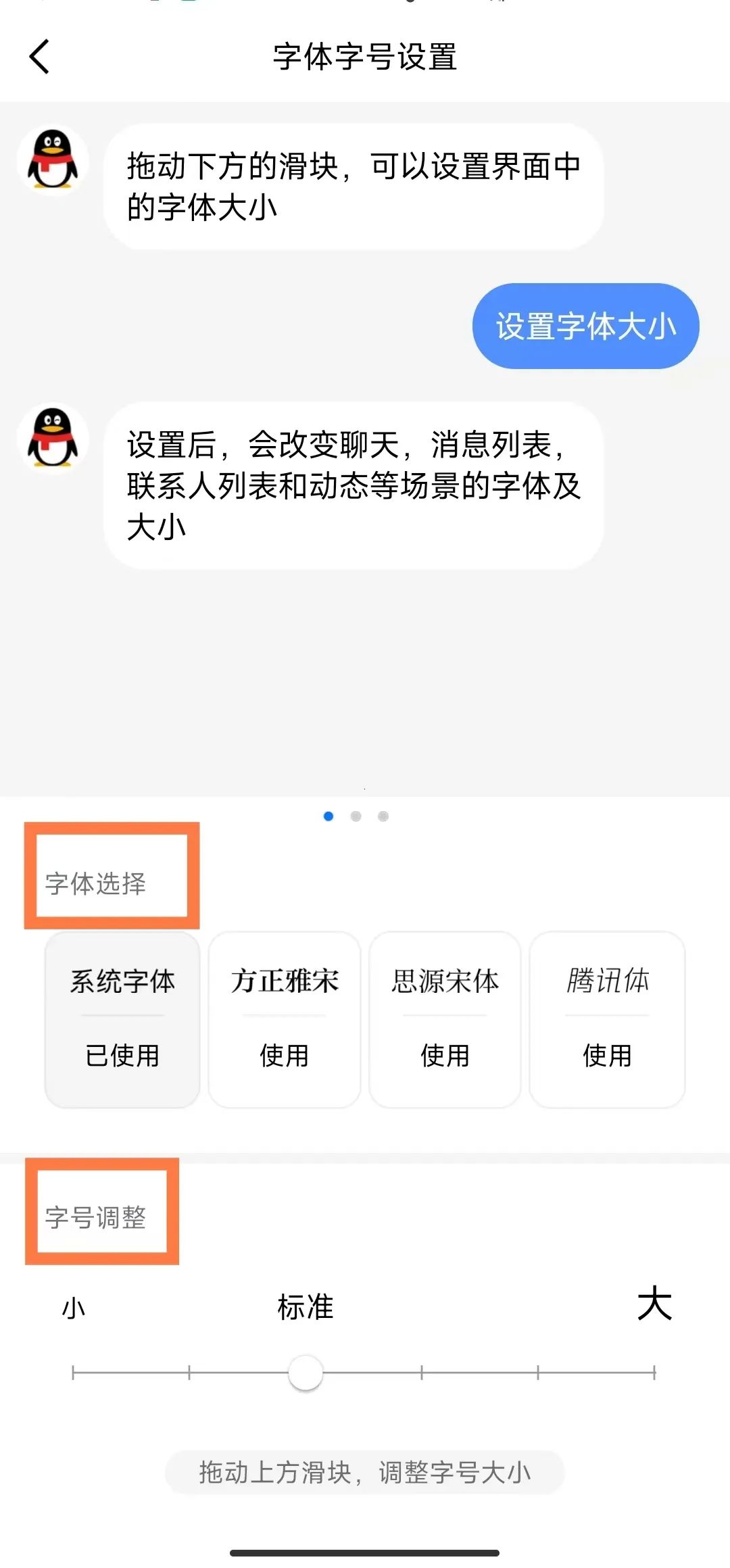Set slider to the smallest size tick
Viewport: 730px width, 1568px height.
tap(73, 1372)
